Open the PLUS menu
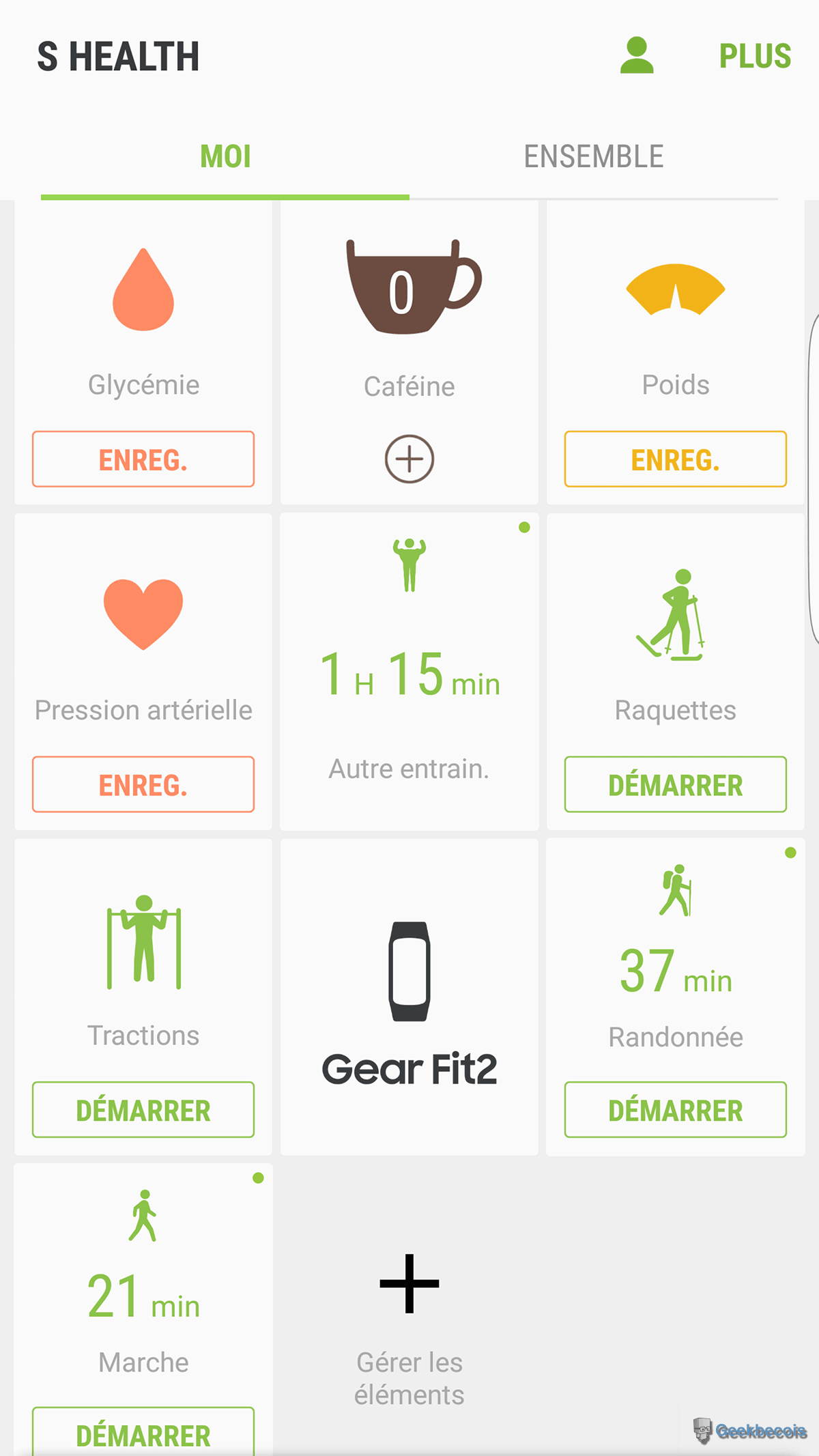The image size is (819, 1456). point(755,56)
